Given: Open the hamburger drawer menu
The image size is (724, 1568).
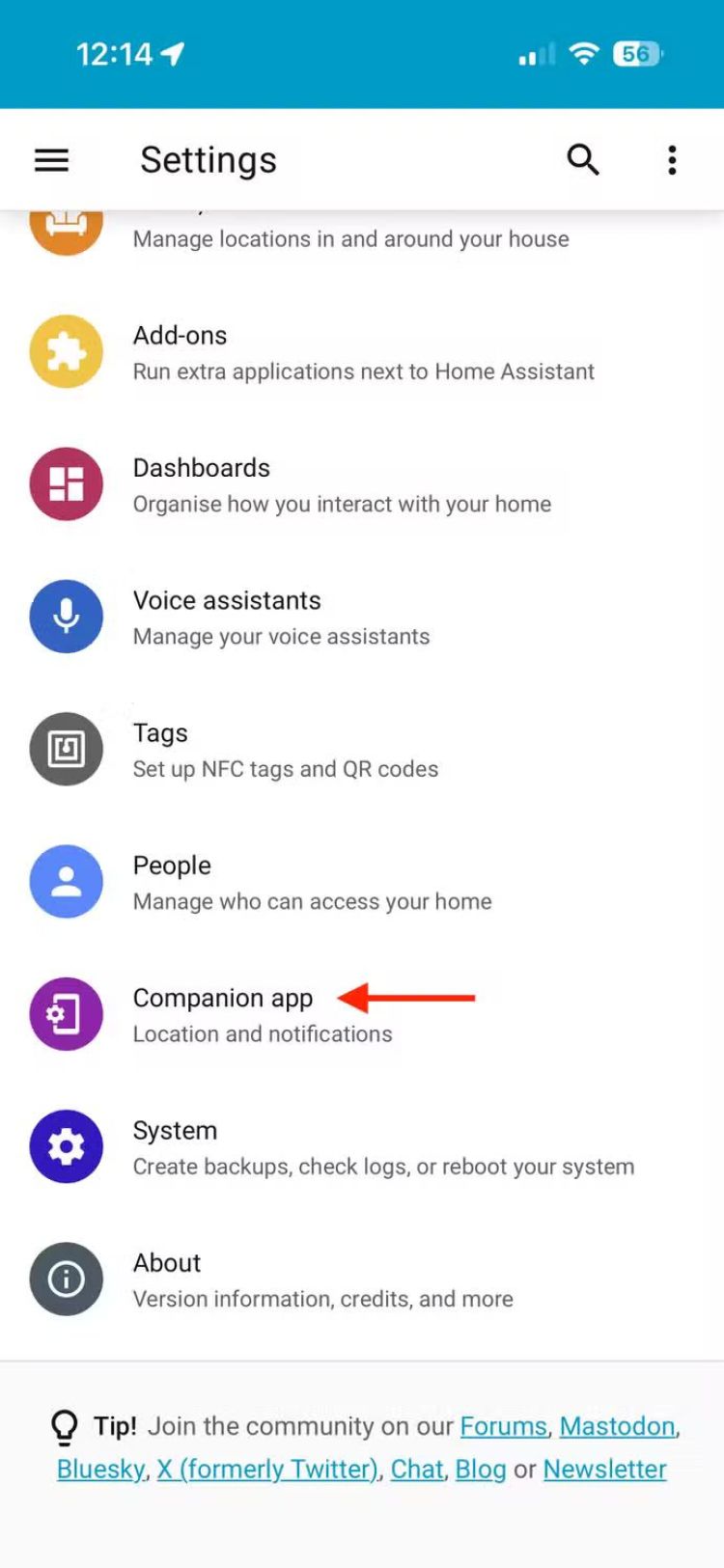Looking at the screenshot, I should point(52,160).
